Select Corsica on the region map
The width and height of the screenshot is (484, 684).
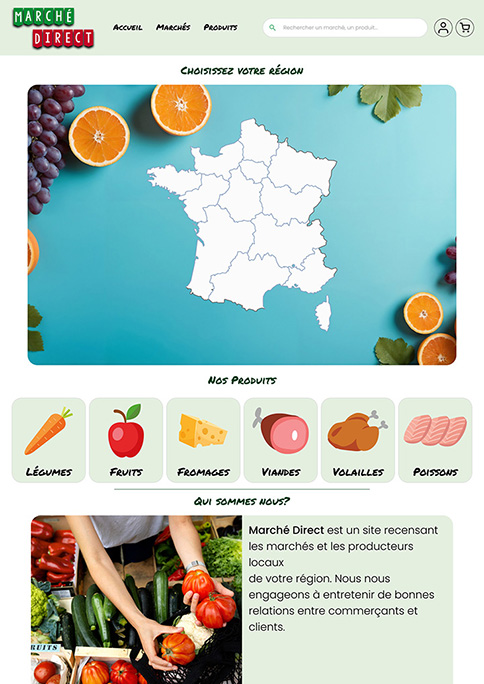click(x=323, y=314)
